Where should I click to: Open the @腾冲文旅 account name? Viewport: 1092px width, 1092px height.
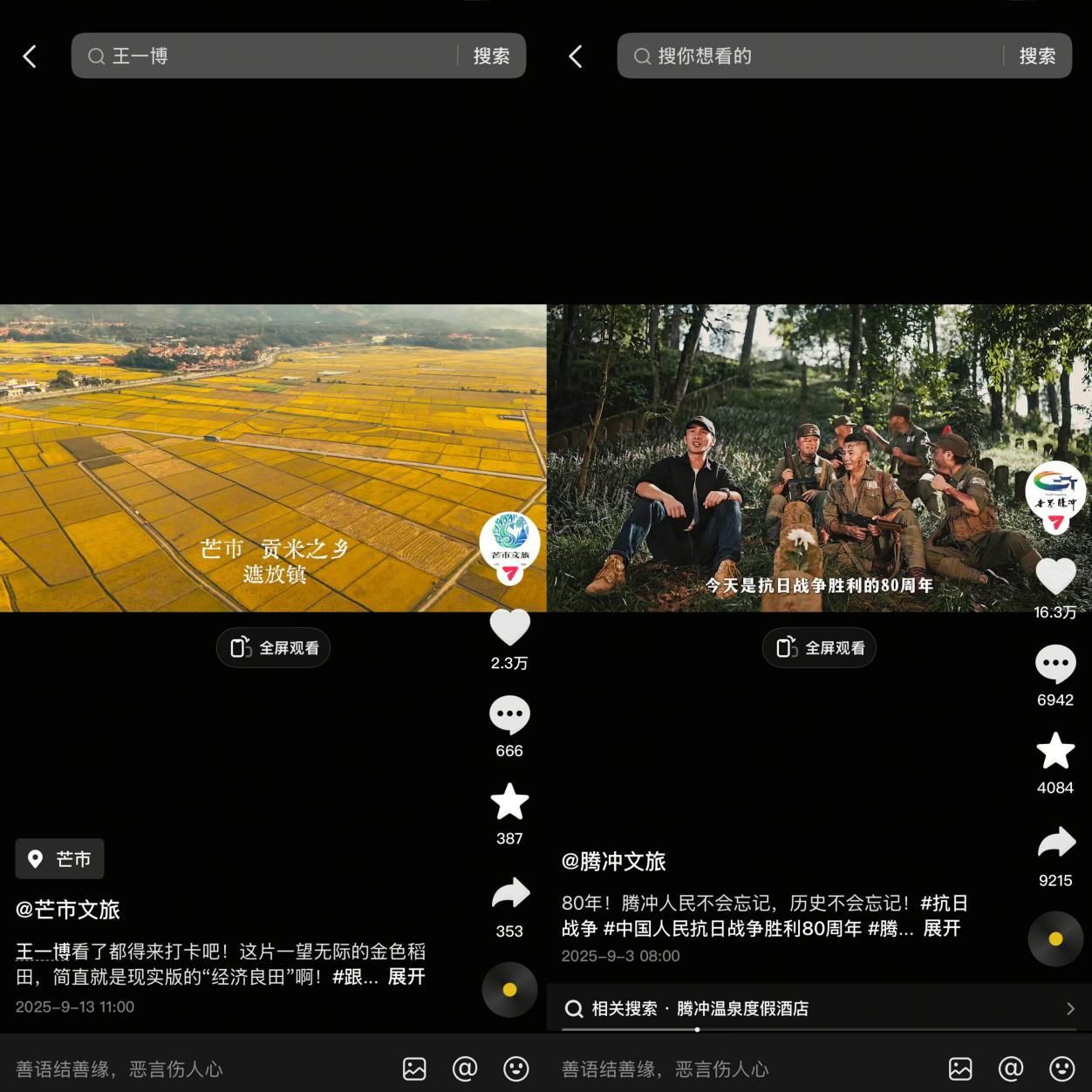point(614,862)
